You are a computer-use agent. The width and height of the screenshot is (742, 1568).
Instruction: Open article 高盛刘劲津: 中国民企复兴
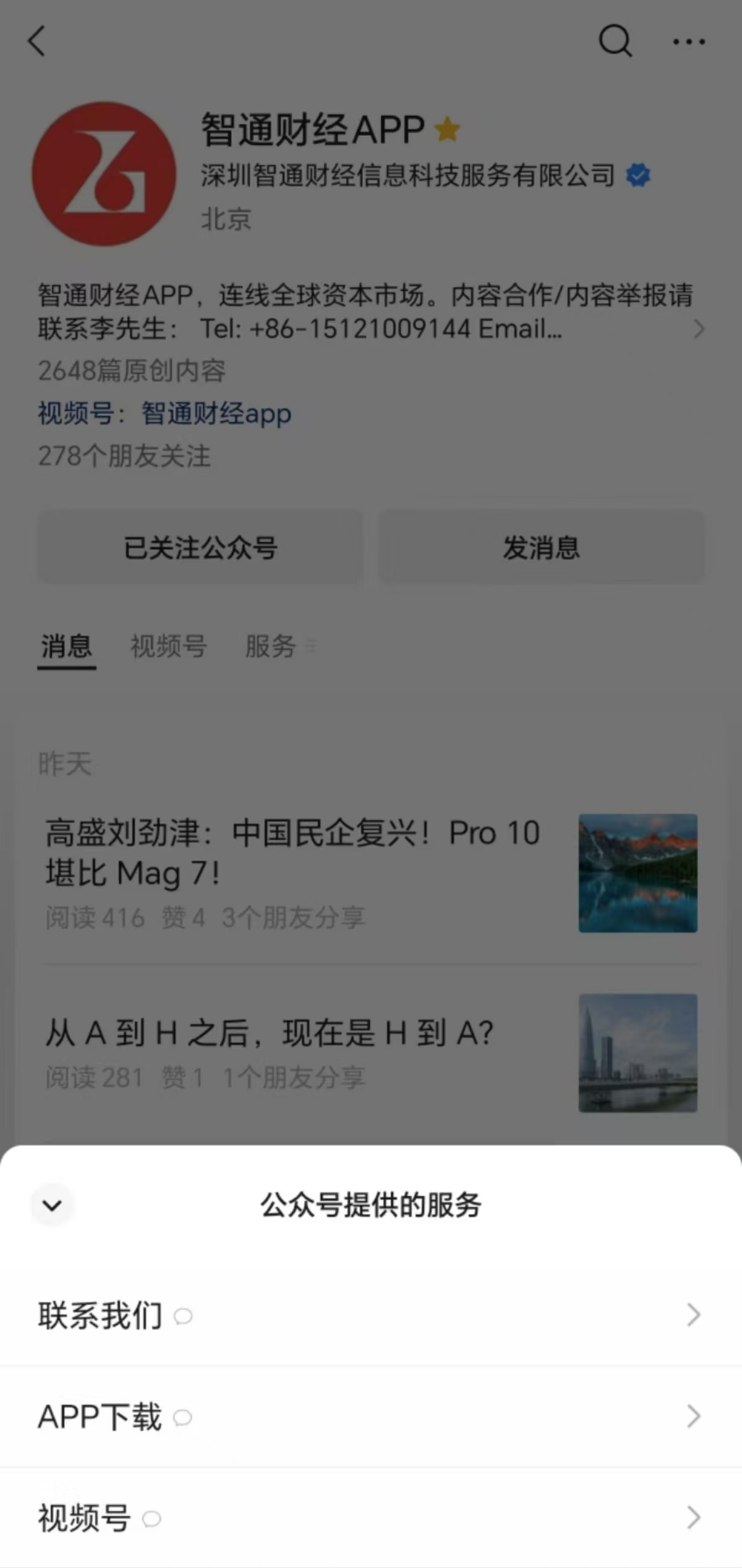tap(293, 853)
